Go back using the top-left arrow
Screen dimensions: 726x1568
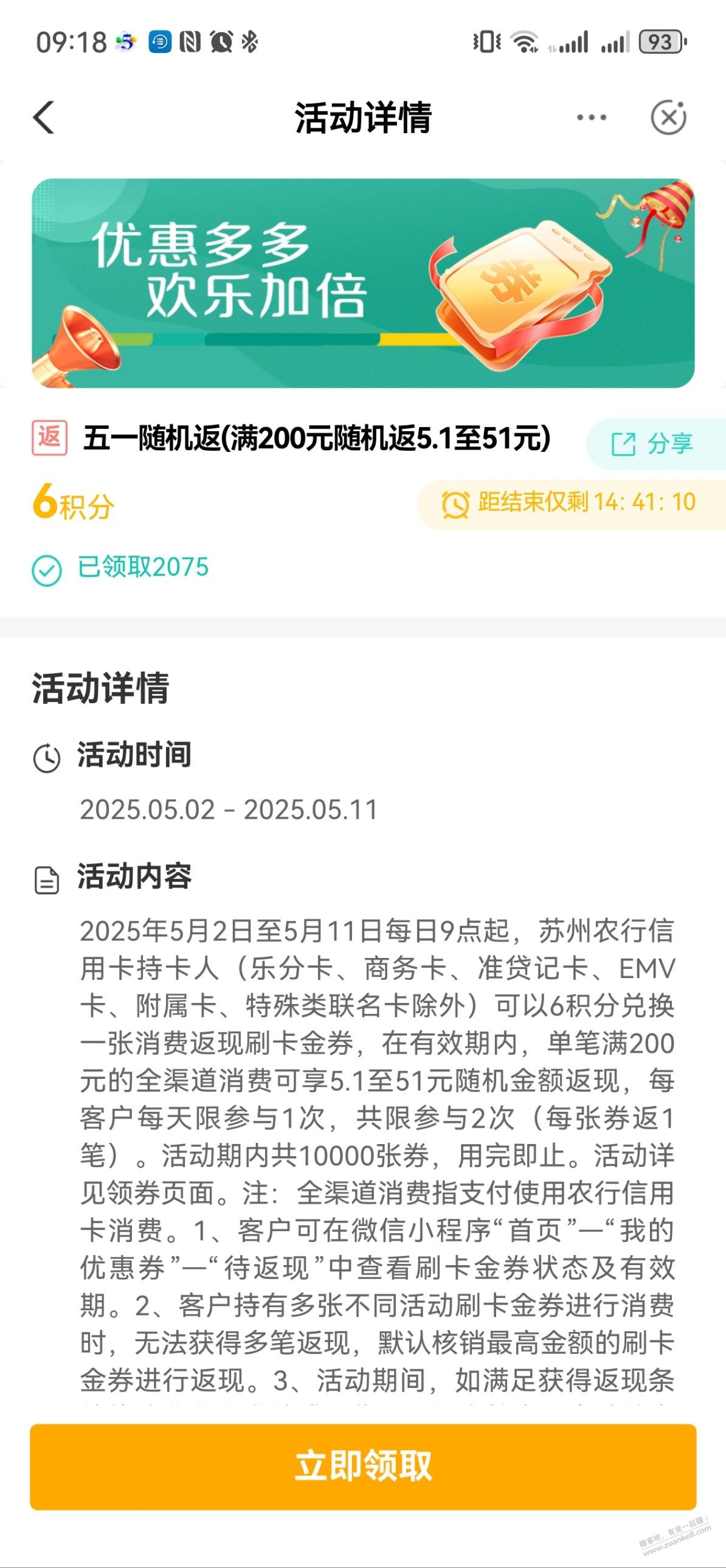coord(44,117)
